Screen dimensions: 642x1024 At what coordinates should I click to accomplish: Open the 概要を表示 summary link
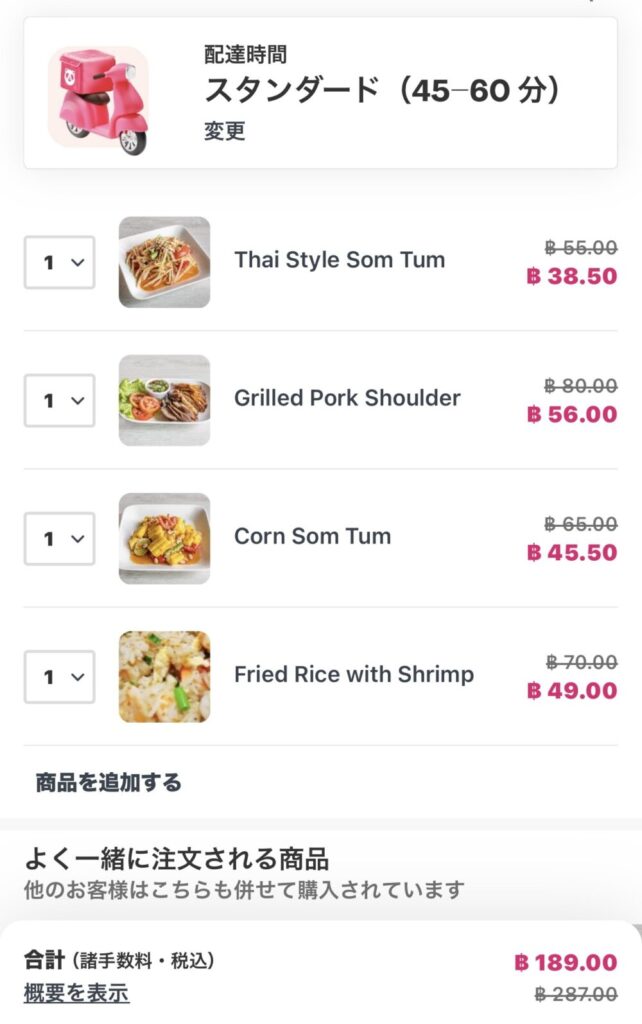[76, 993]
